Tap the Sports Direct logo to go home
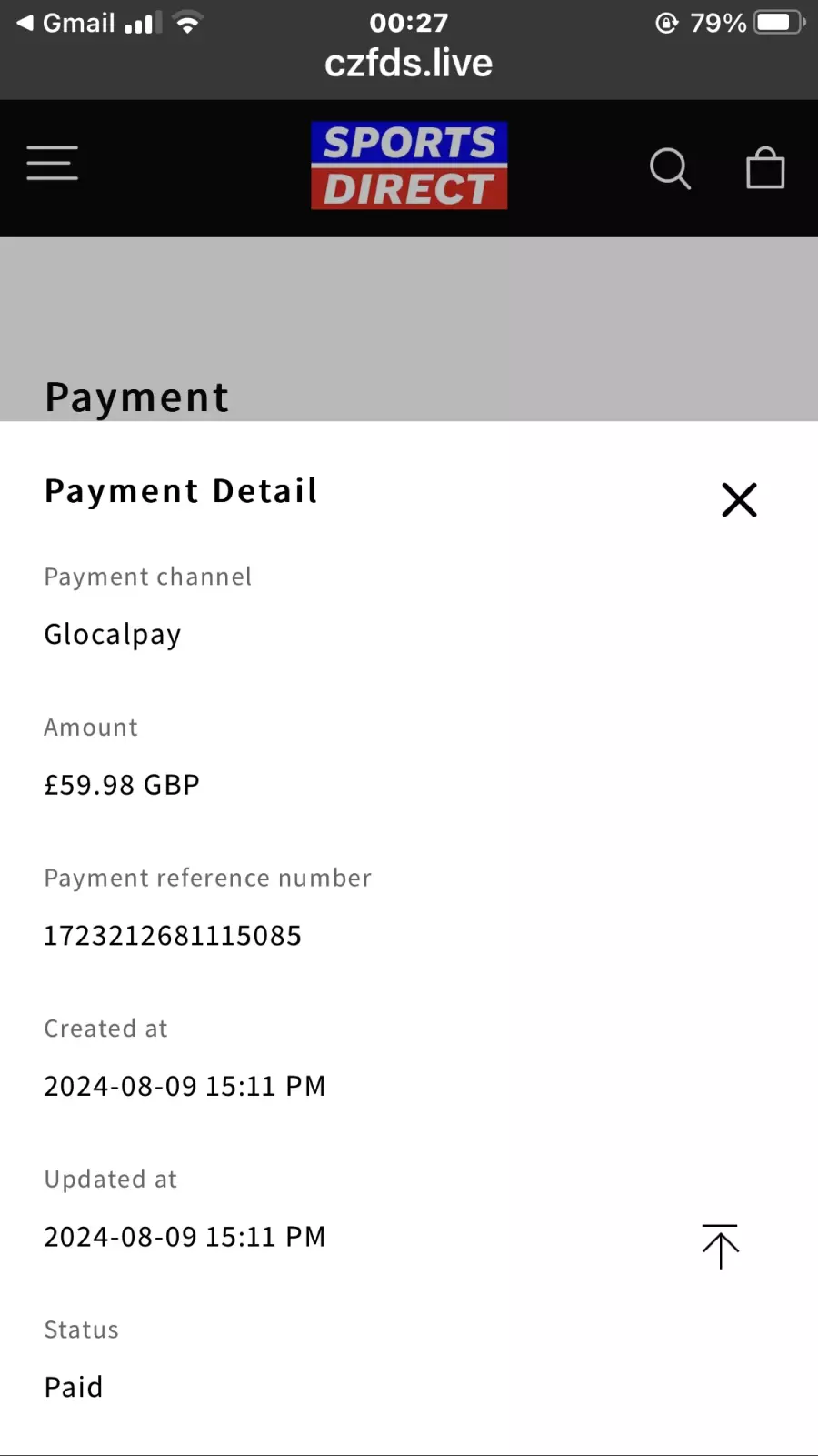 click(409, 166)
